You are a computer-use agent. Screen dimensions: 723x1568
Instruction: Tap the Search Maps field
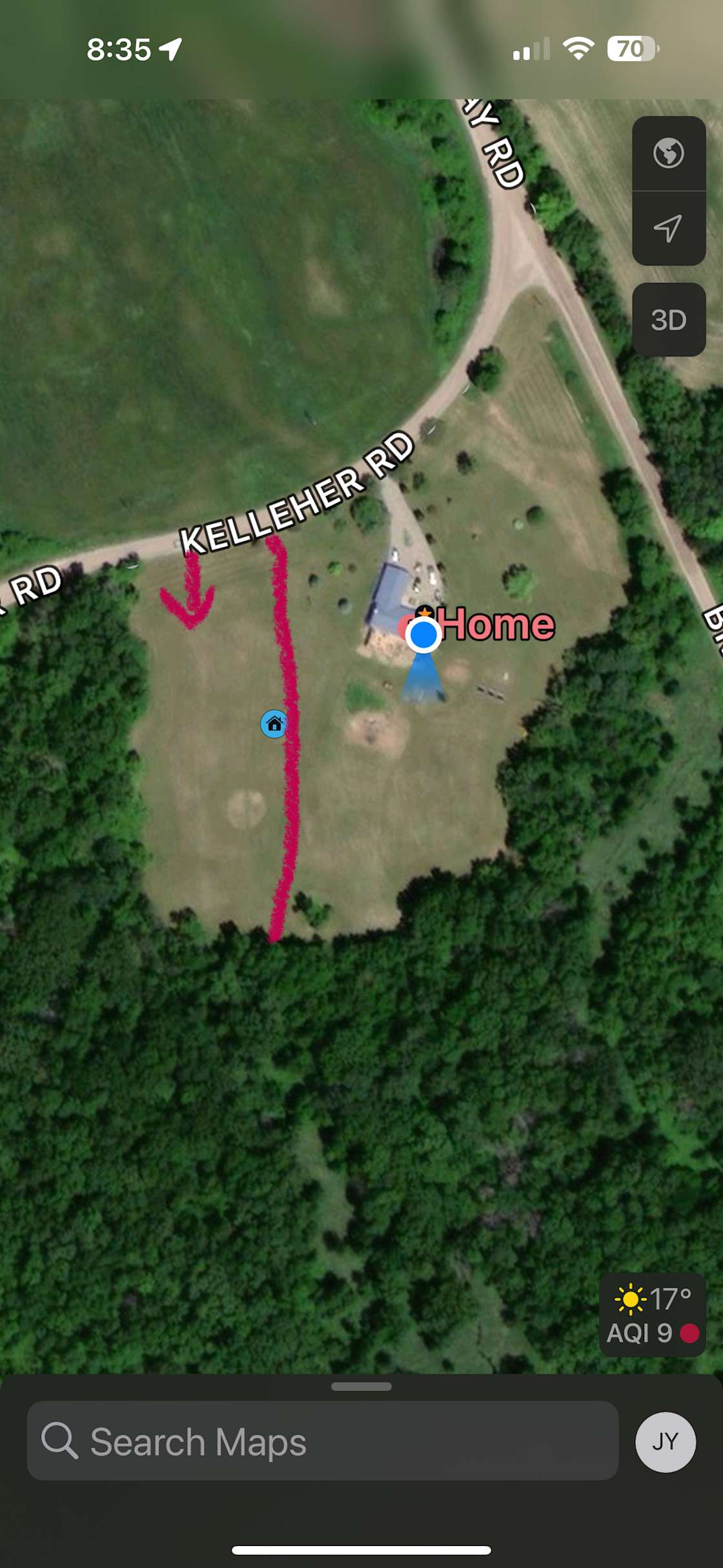coord(322,1441)
